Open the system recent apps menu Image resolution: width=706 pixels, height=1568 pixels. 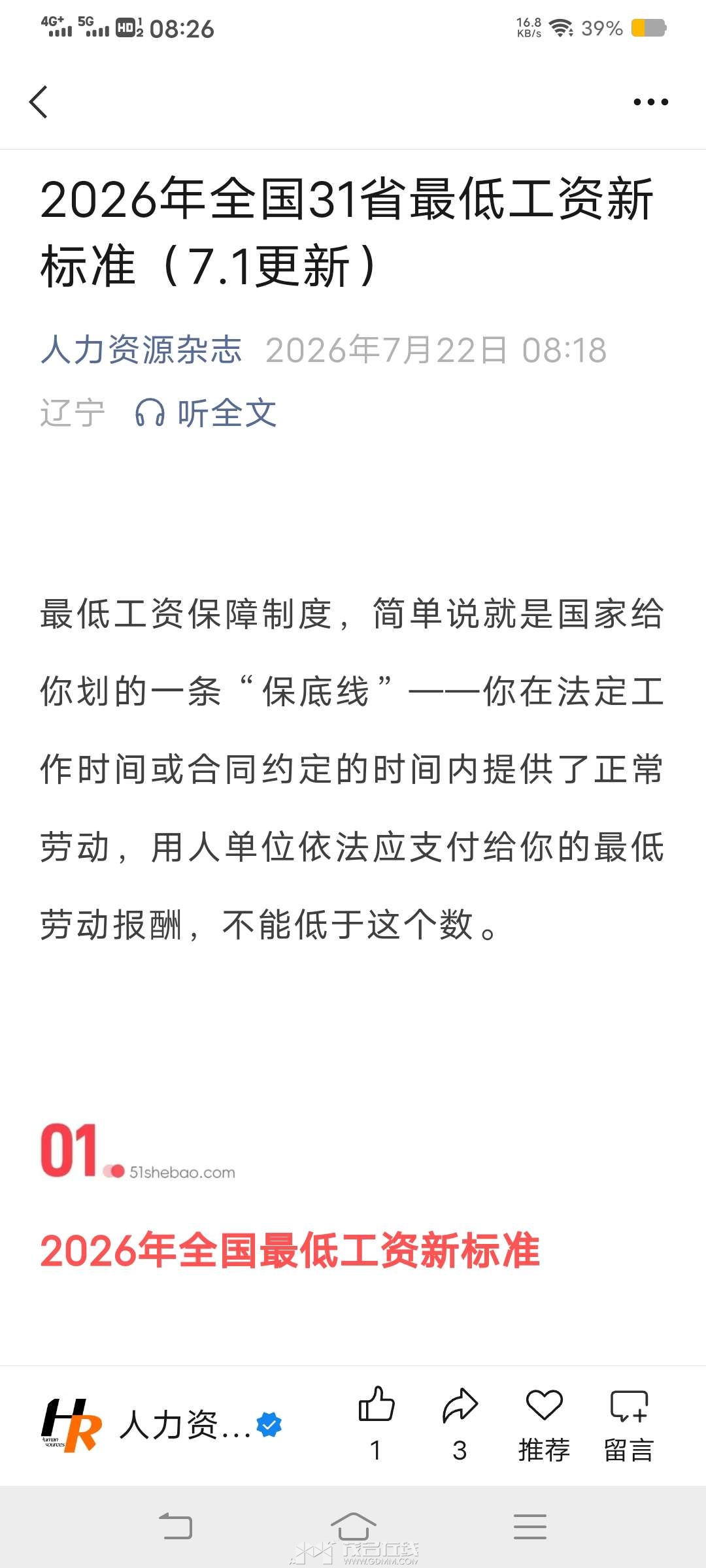(530, 1526)
